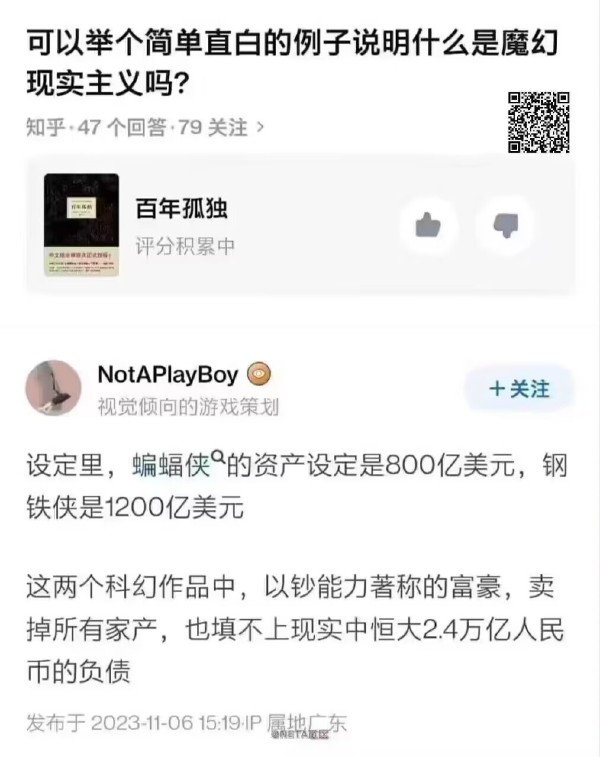
Task: View NotAPlayBoy's profile avatar
Action: [x=53, y=387]
